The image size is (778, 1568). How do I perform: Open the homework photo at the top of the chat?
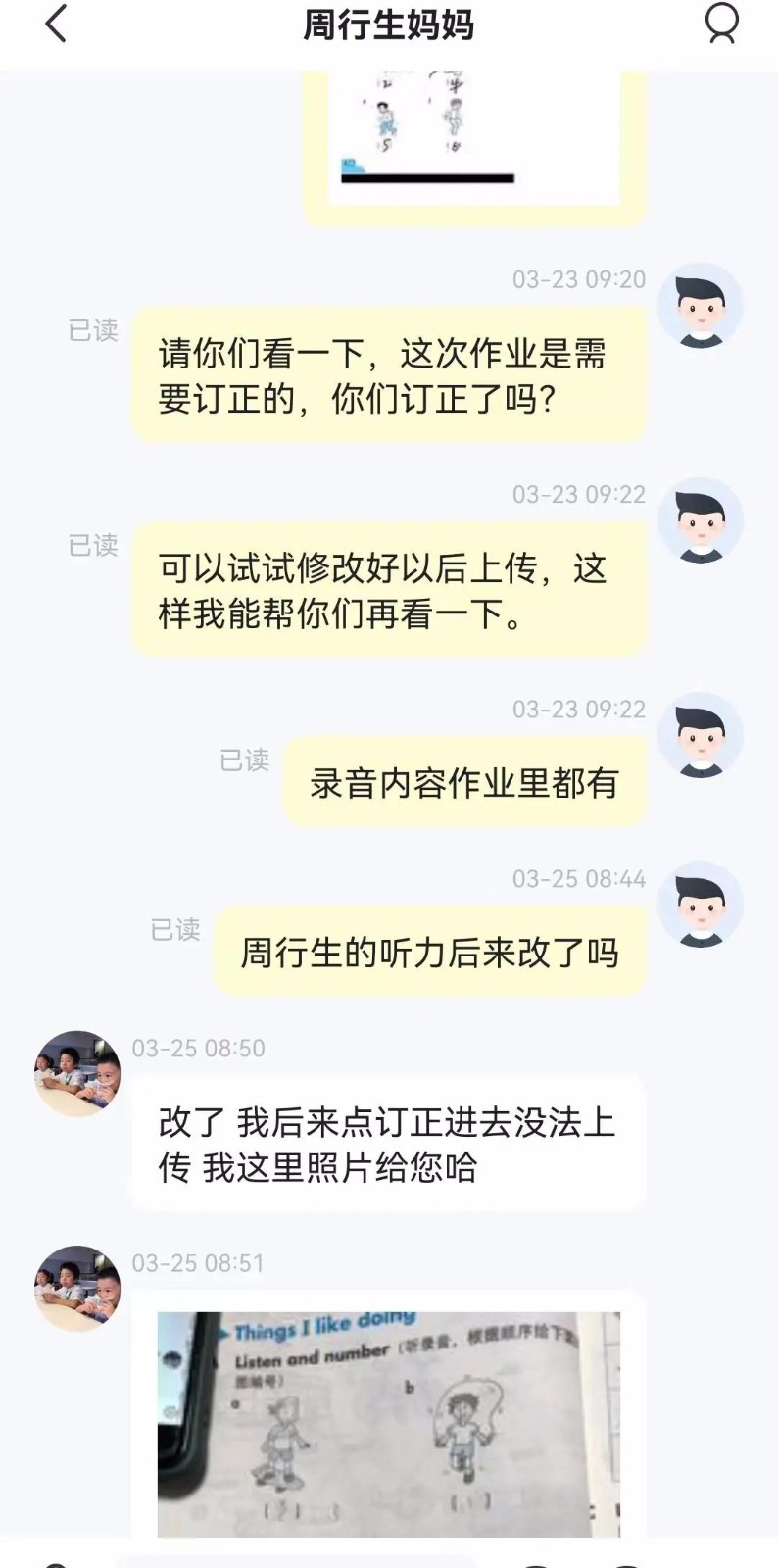coord(474,137)
